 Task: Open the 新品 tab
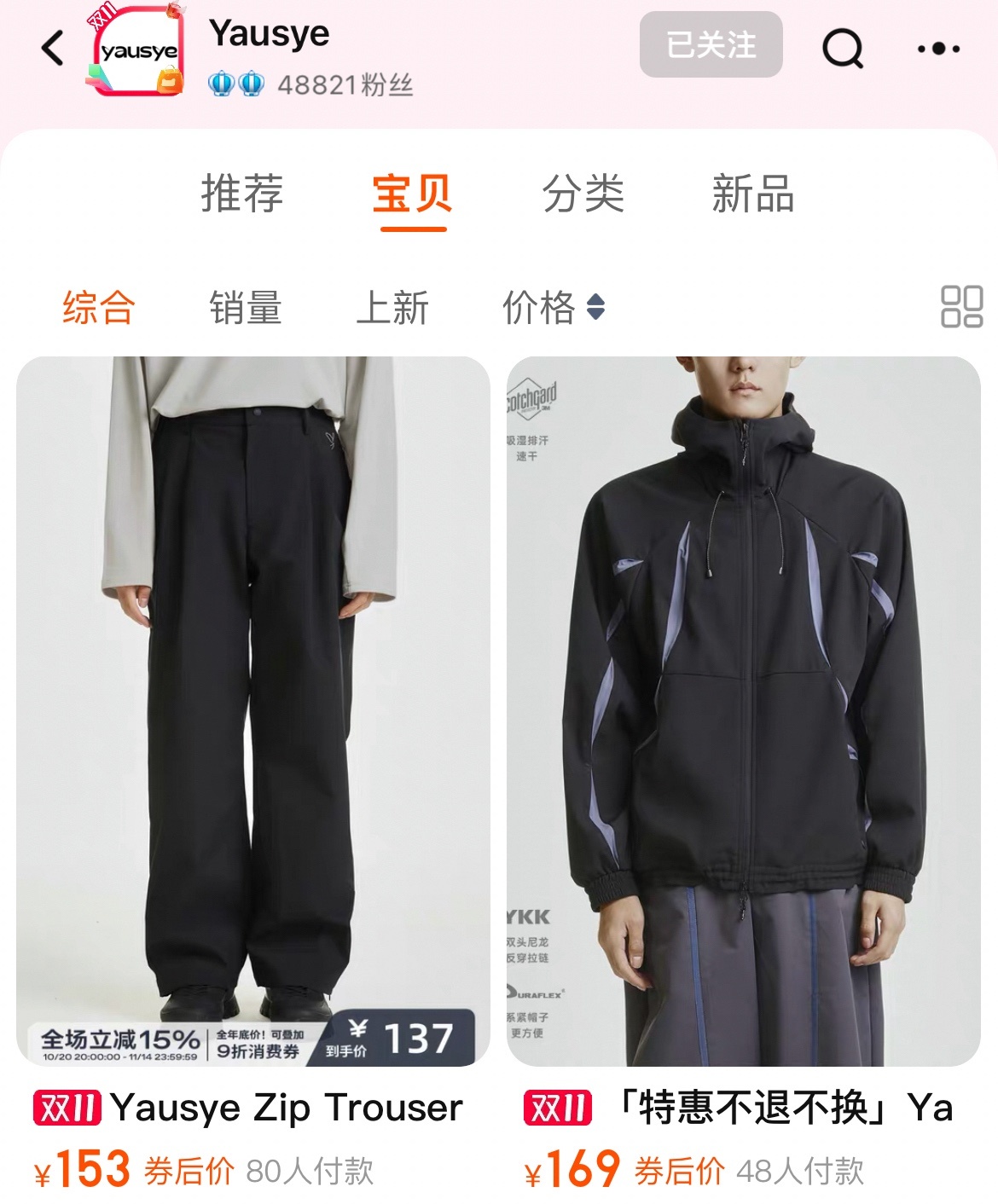point(753,194)
